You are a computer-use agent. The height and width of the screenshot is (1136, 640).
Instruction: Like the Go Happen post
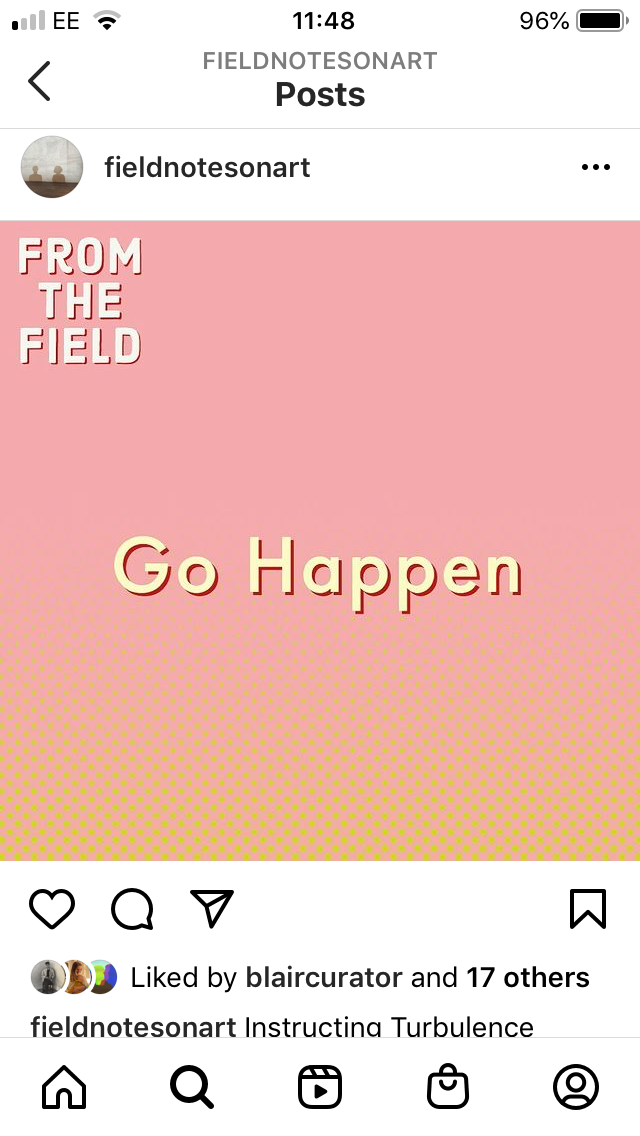[x=52, y=909]
